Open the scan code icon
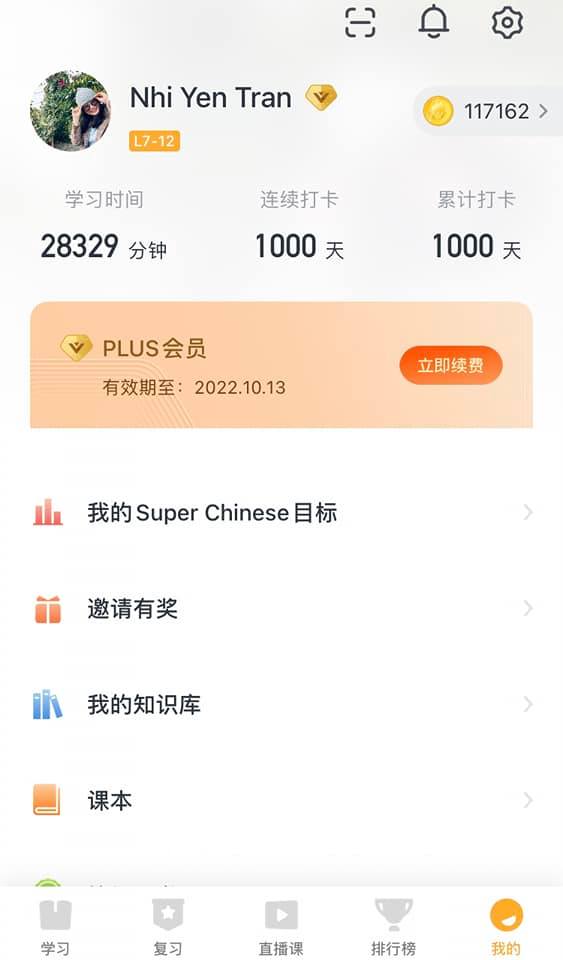The height and width of the screenshot is (960, 563). 360,23
